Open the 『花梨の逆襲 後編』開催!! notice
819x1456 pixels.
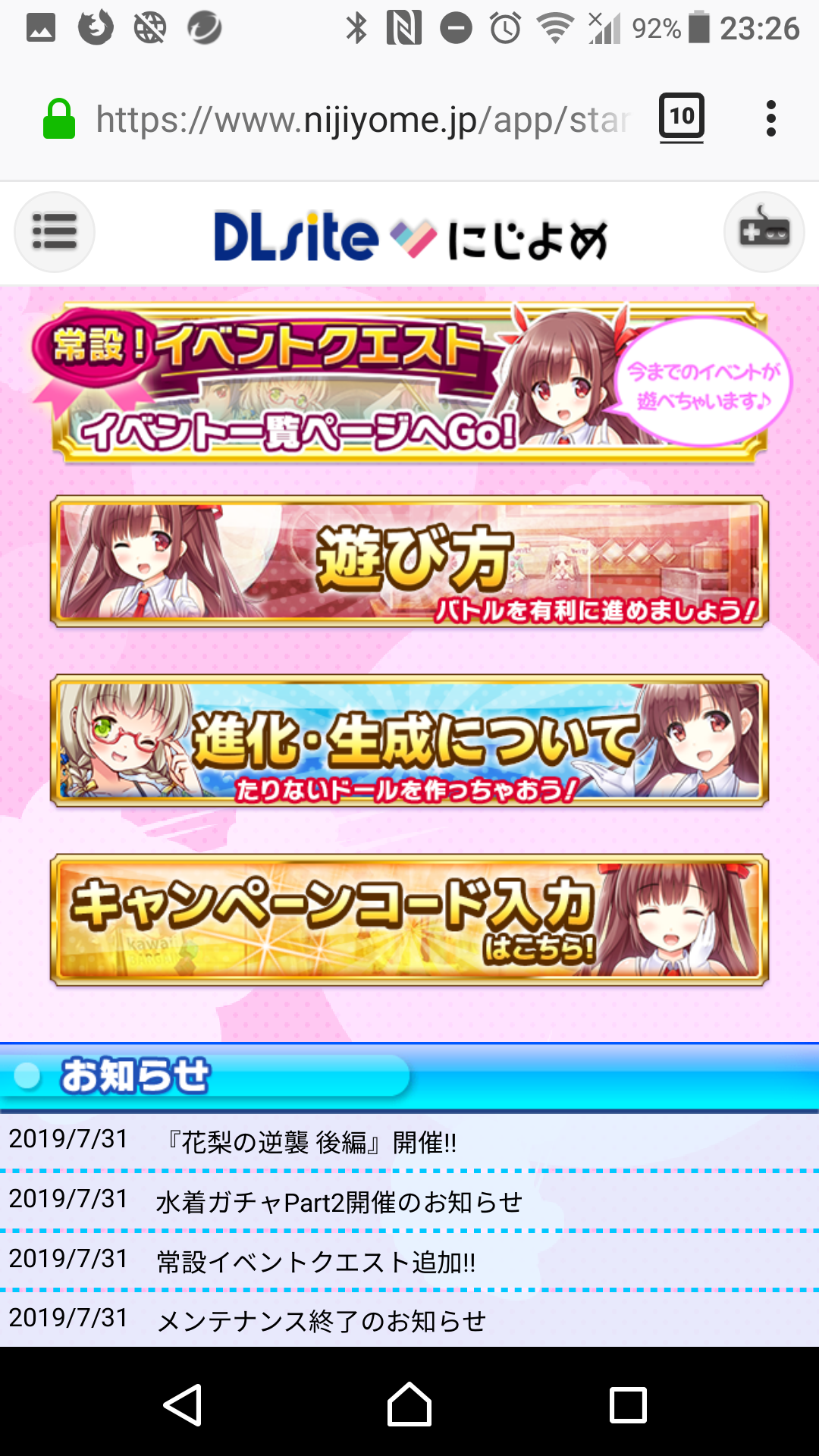311,1141
